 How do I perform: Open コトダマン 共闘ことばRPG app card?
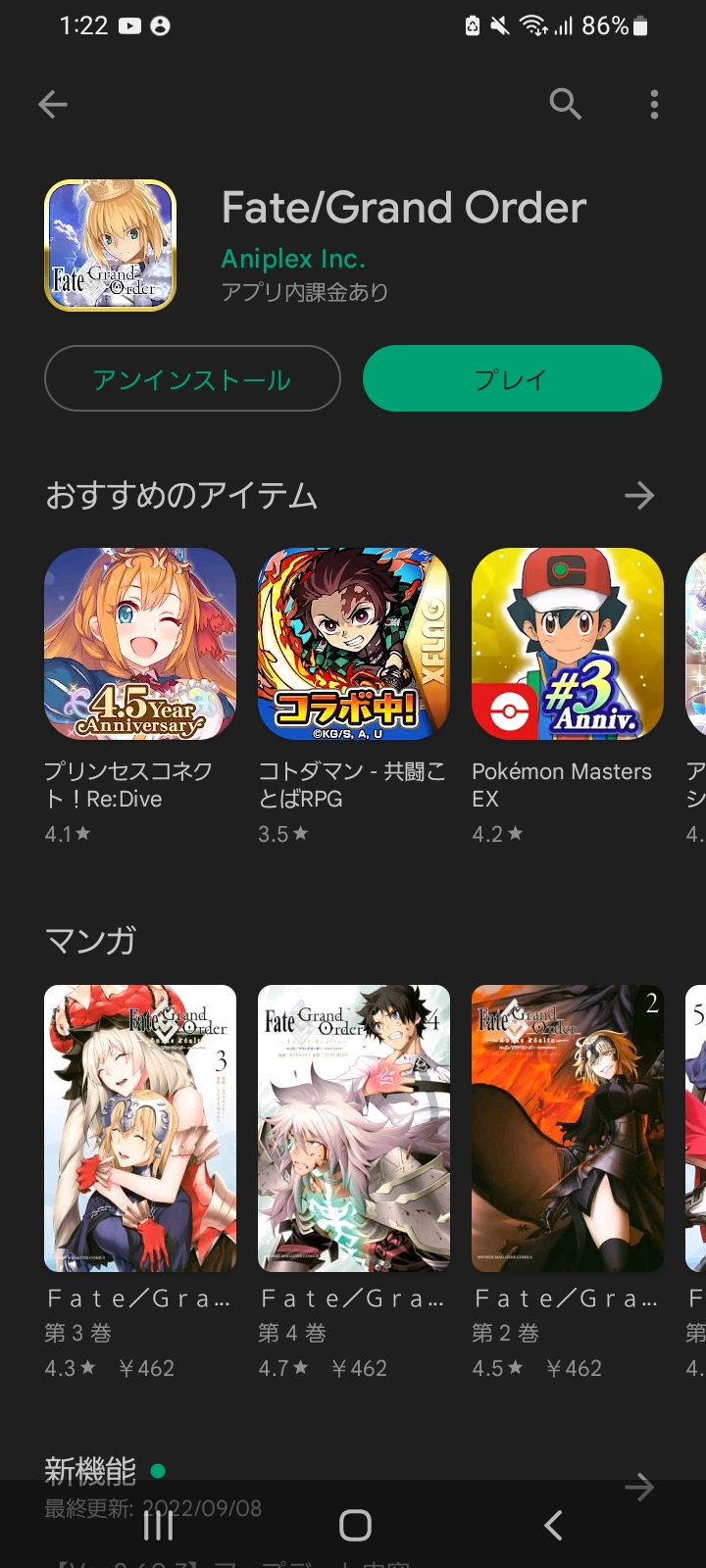354,696
